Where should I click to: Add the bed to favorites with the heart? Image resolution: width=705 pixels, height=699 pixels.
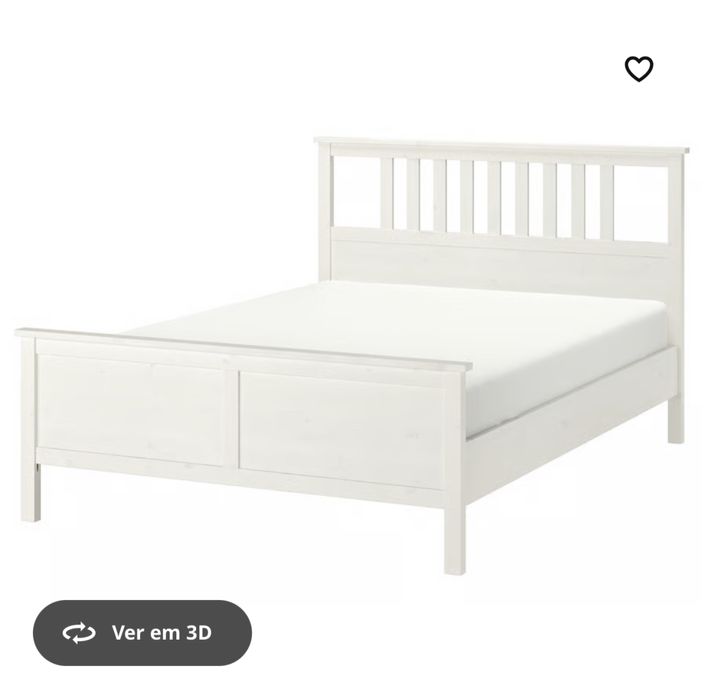[x=639, y=69]
